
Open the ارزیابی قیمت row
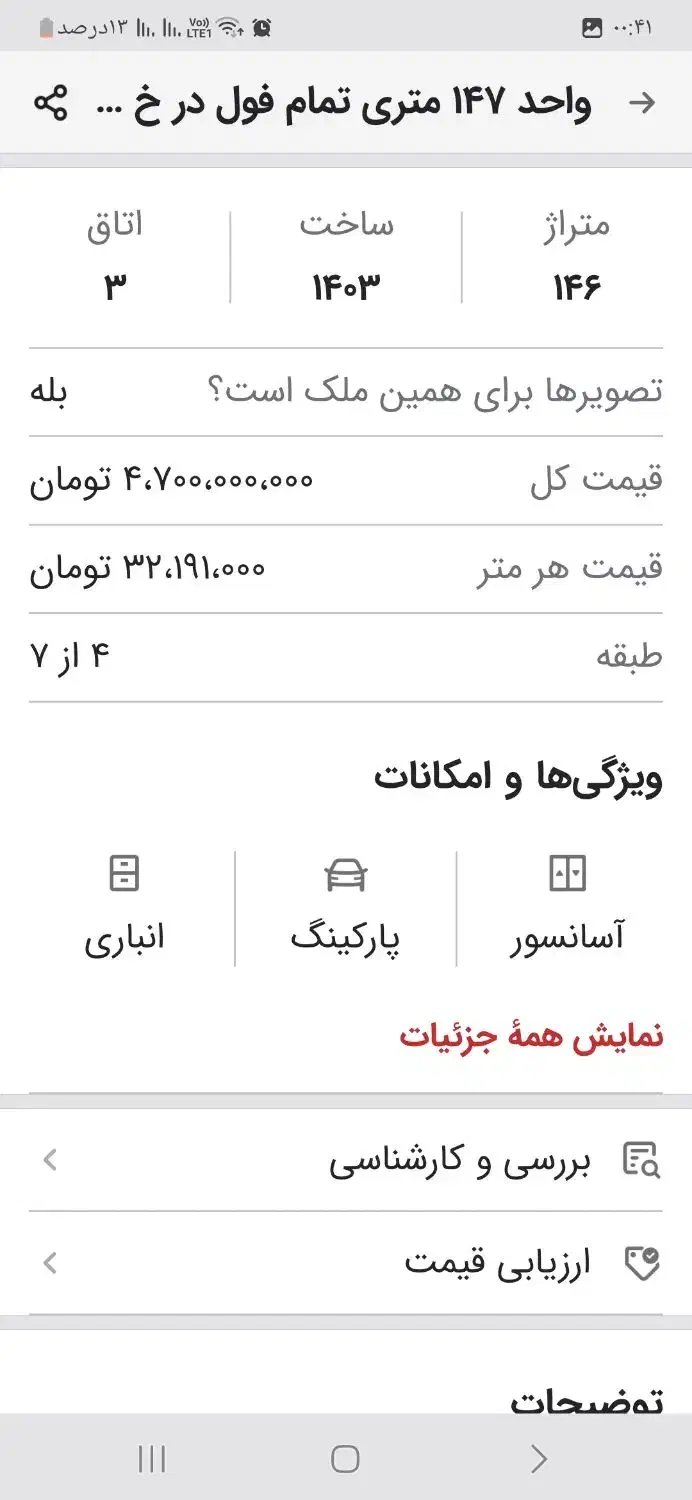(x=346, y=1263)
